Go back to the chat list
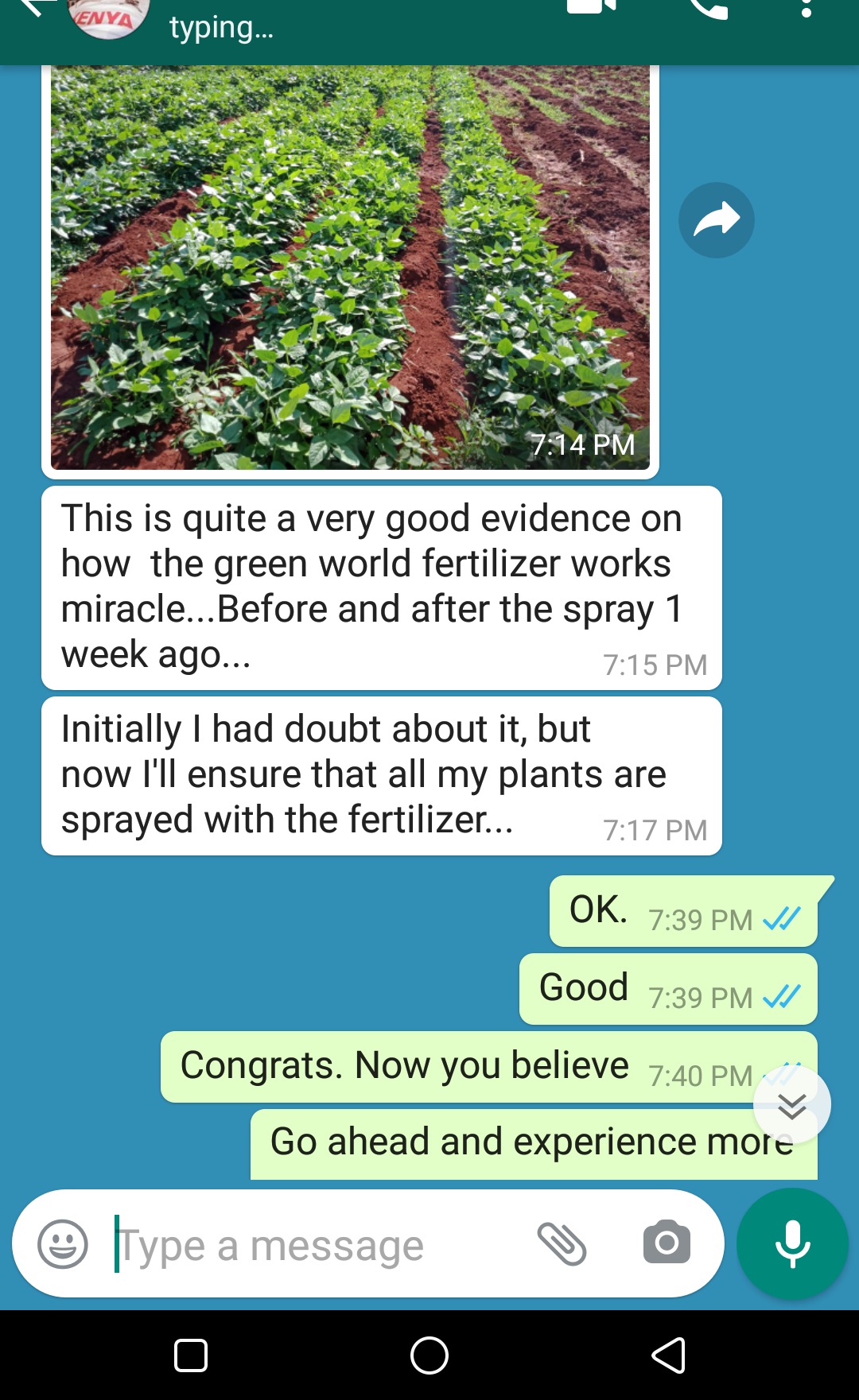Screen dimensions: 859x1400 pyautogui.click(x=30, y=8)
